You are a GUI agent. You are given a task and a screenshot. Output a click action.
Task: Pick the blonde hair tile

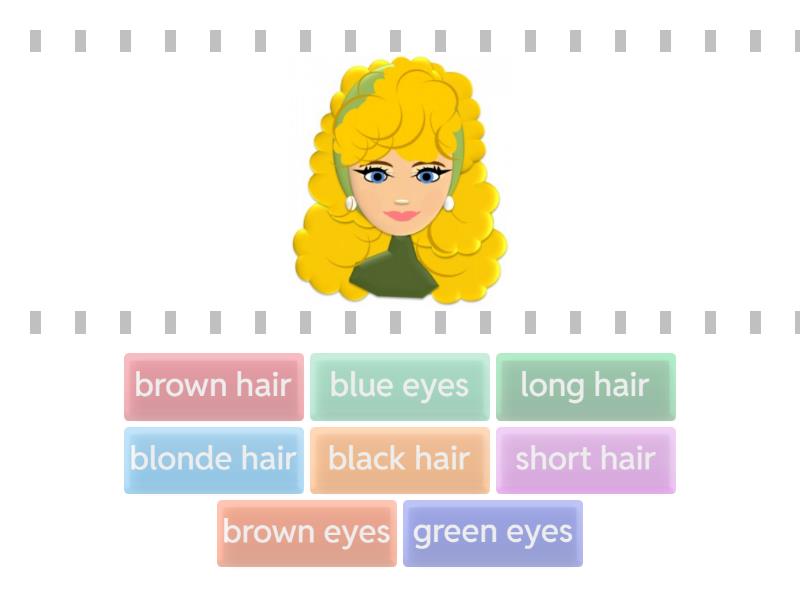point(213,460)
